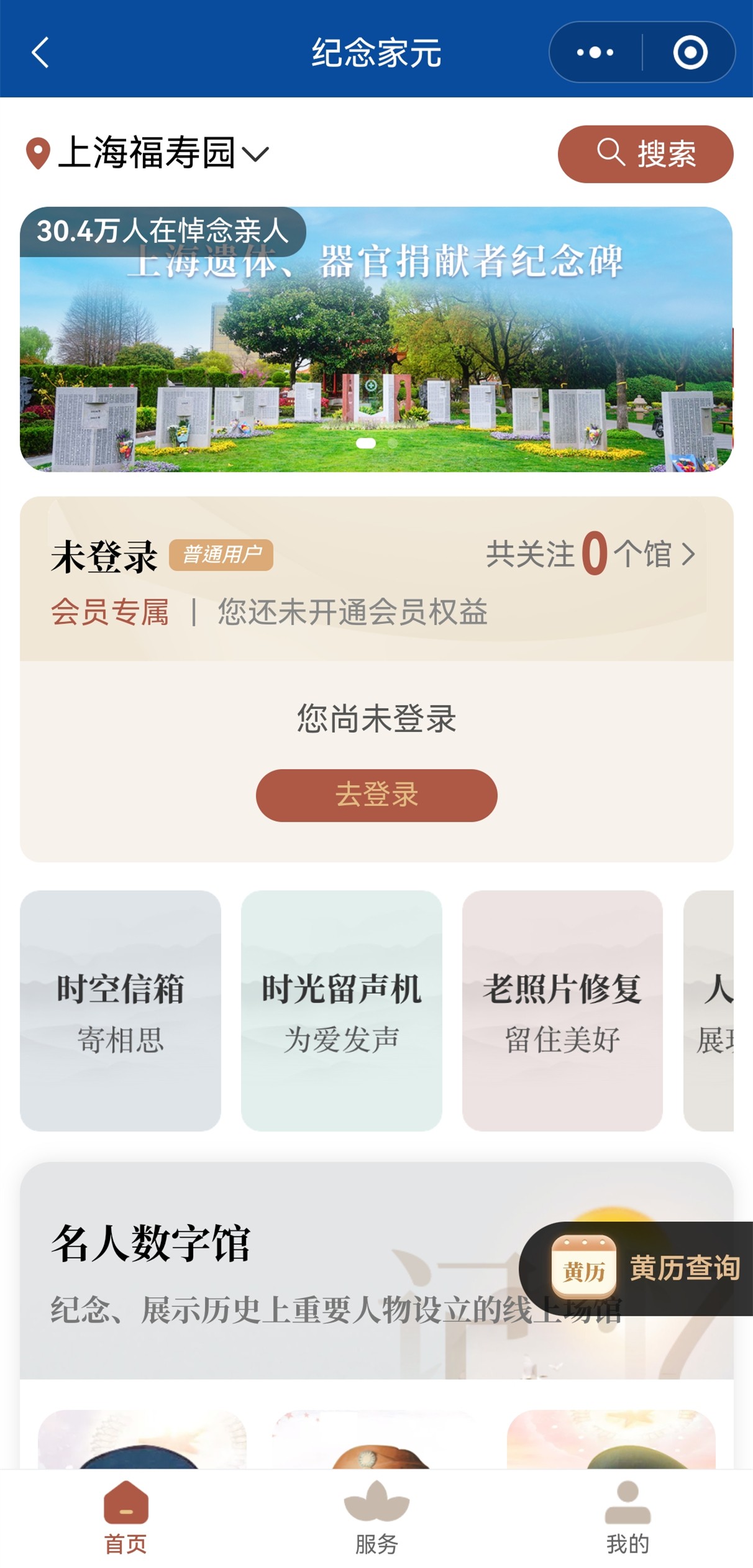Expand the 上海福寿园 location dropdown
This screenshot has height=1568, width=753.
[147, 154]
